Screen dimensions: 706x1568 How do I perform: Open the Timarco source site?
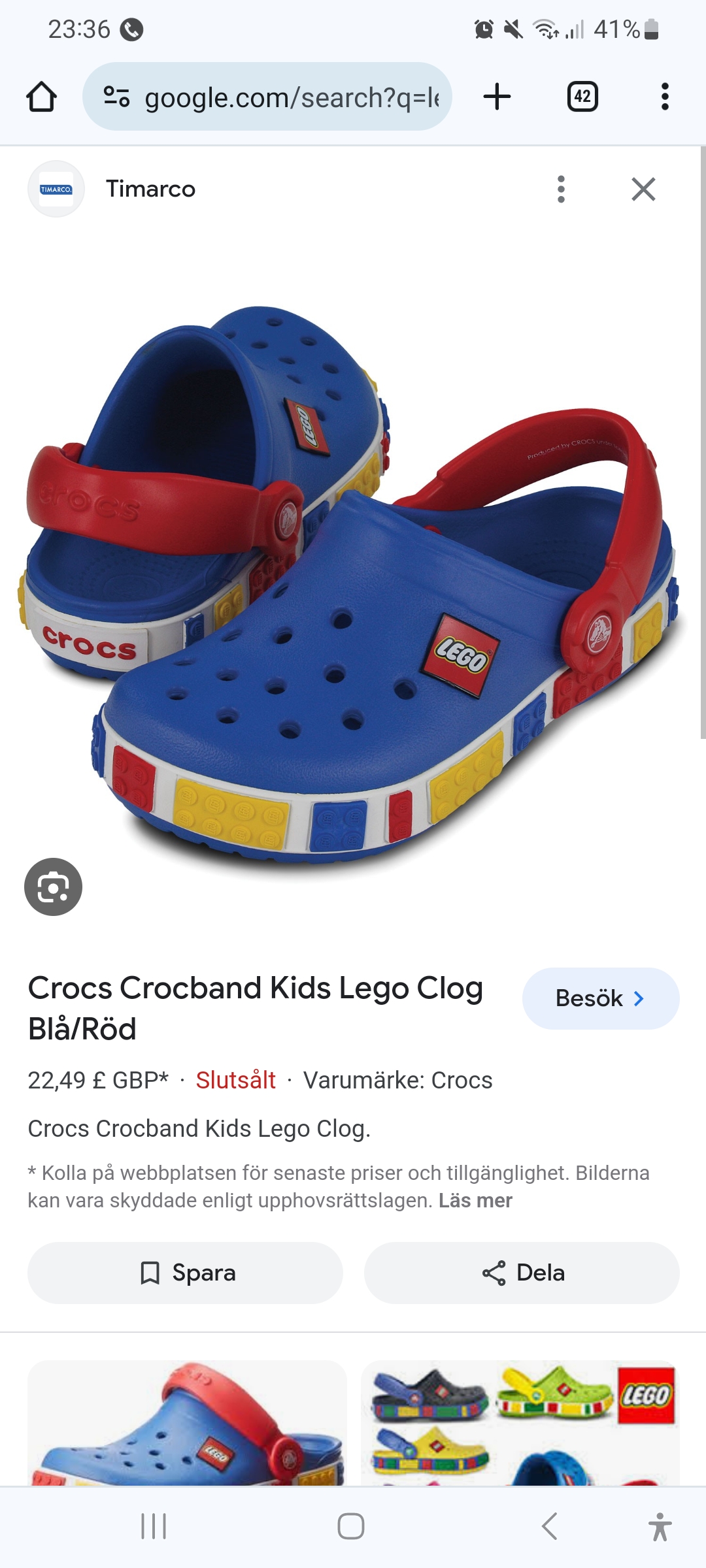(150, 189)
